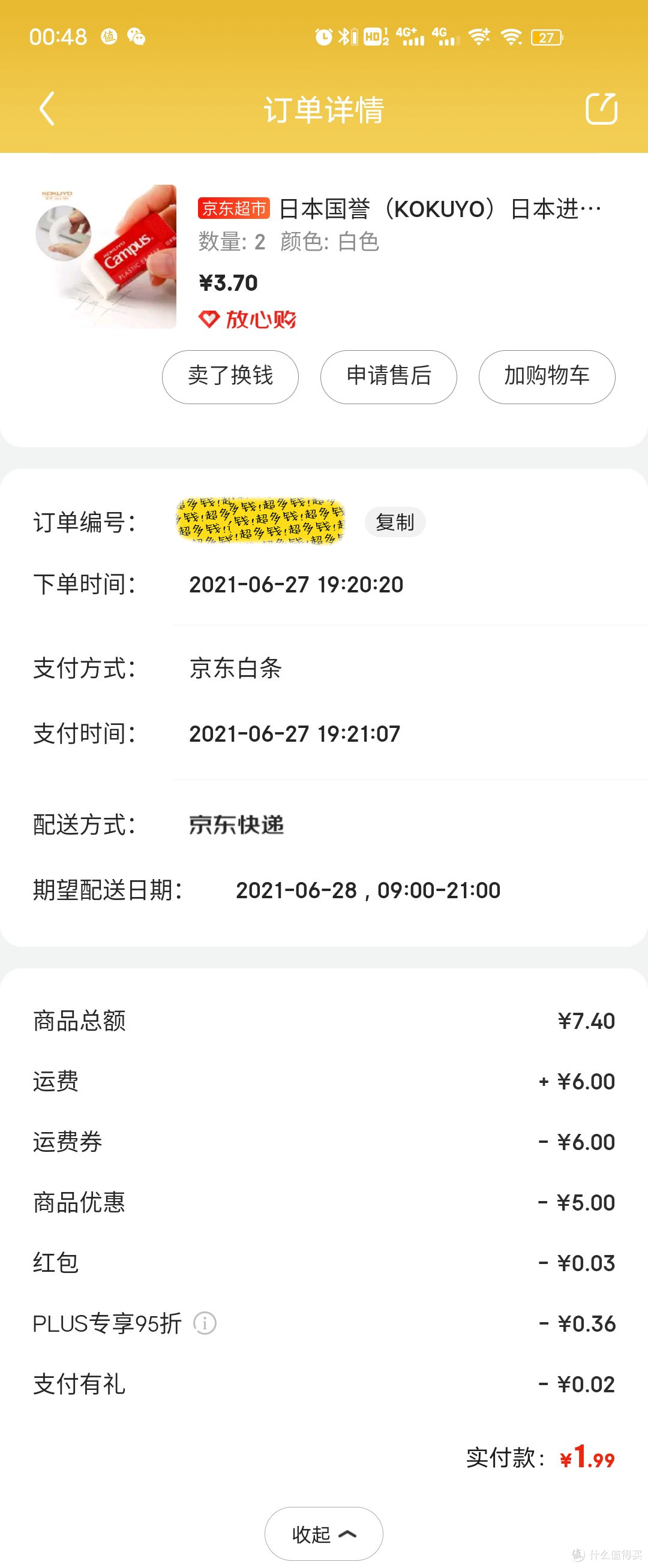The height and width of the screenshot is (1568, 648).
Task: Open the share icon at top right
Action: (x=602, y=110)
